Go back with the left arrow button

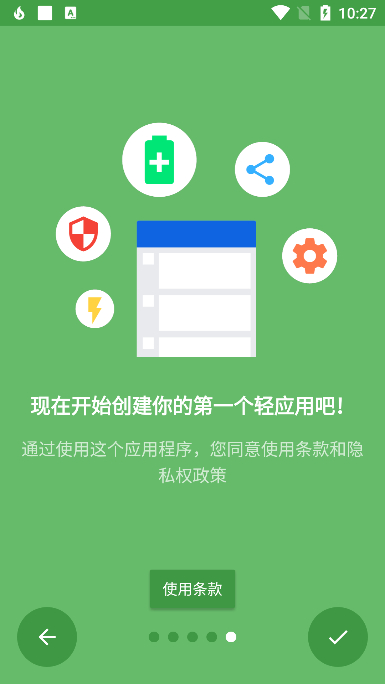[x=47, y=637]
